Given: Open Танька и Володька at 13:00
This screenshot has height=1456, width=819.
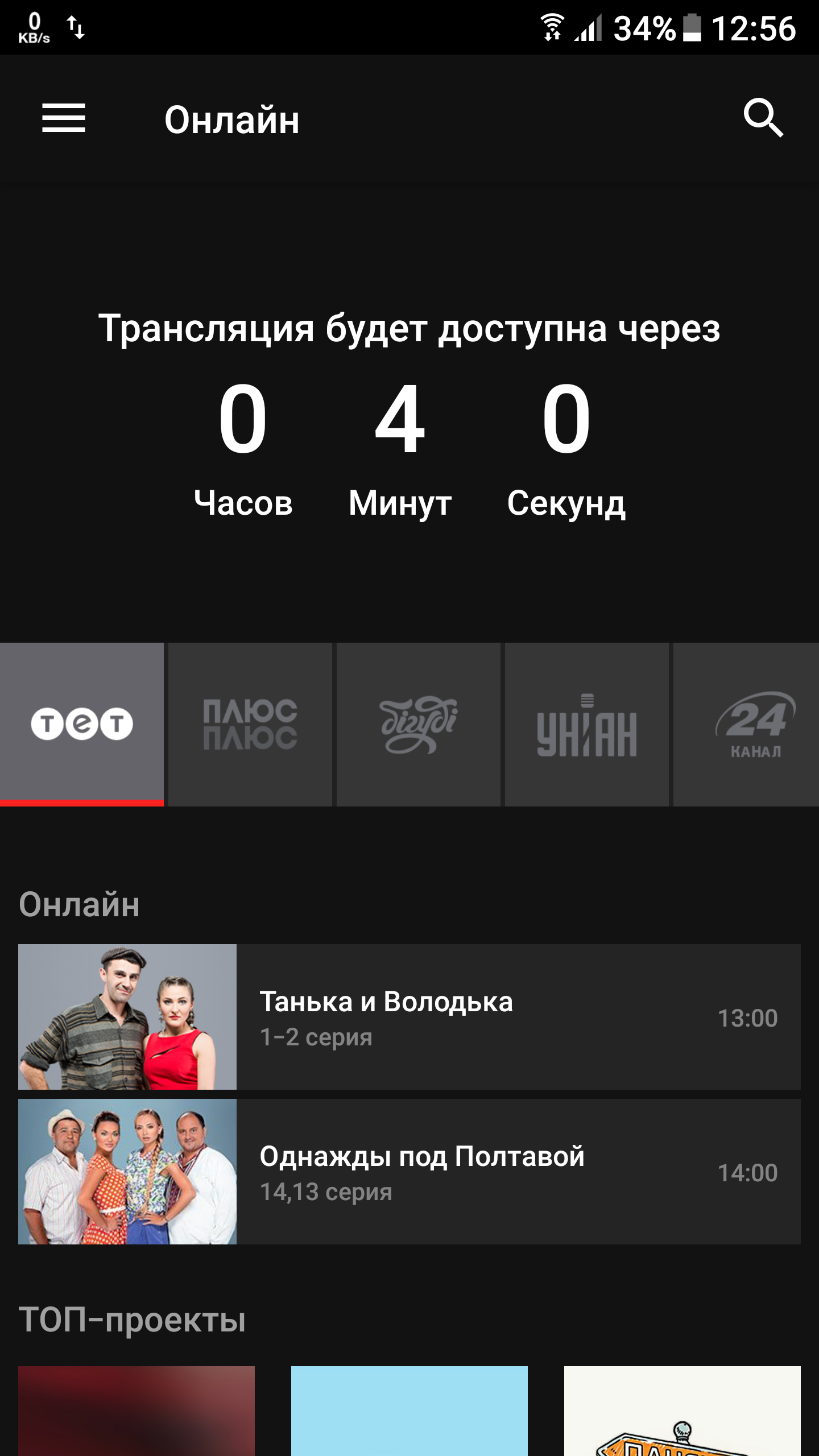Looking at the screenshot, I should coord(409,1017).
